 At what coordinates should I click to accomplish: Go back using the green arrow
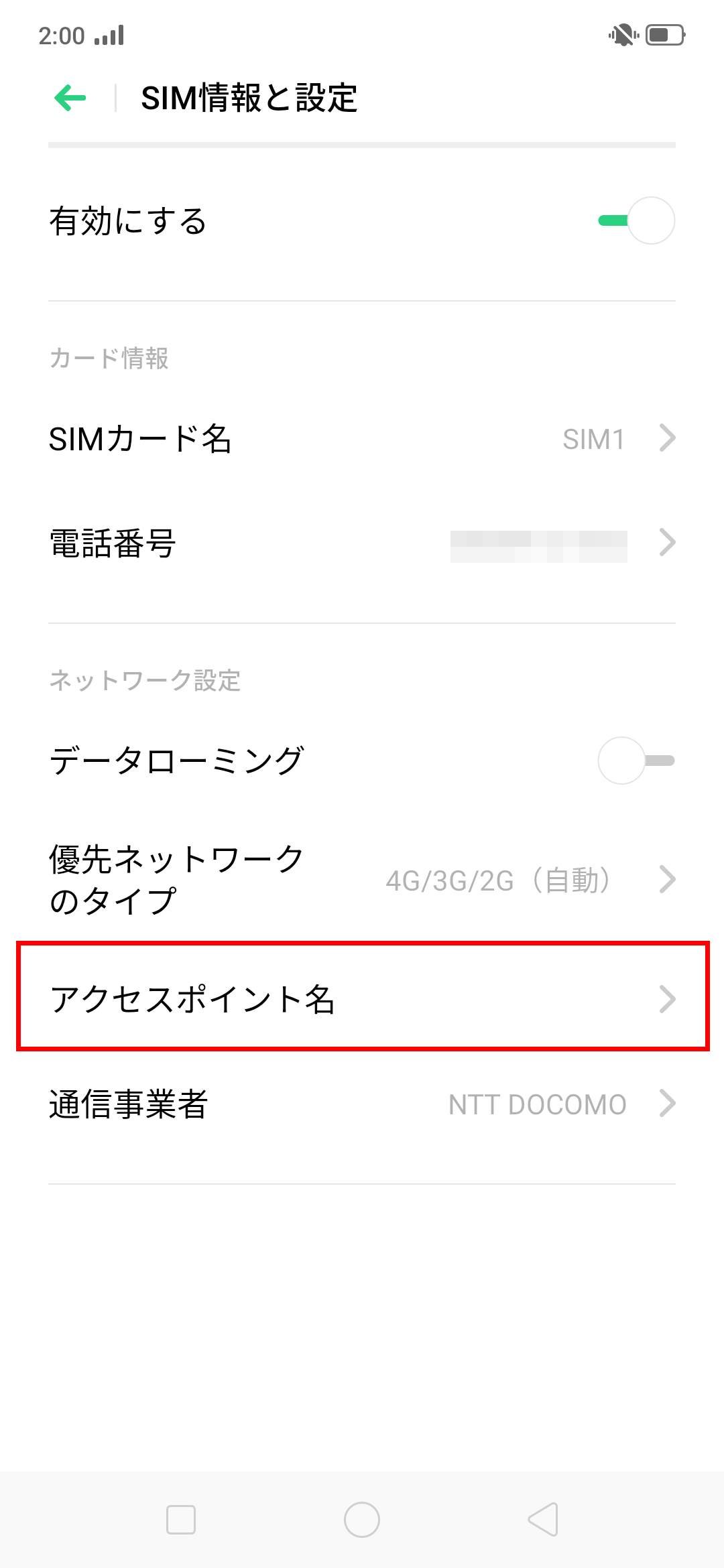pyautogui.click(x=70, y=98)
